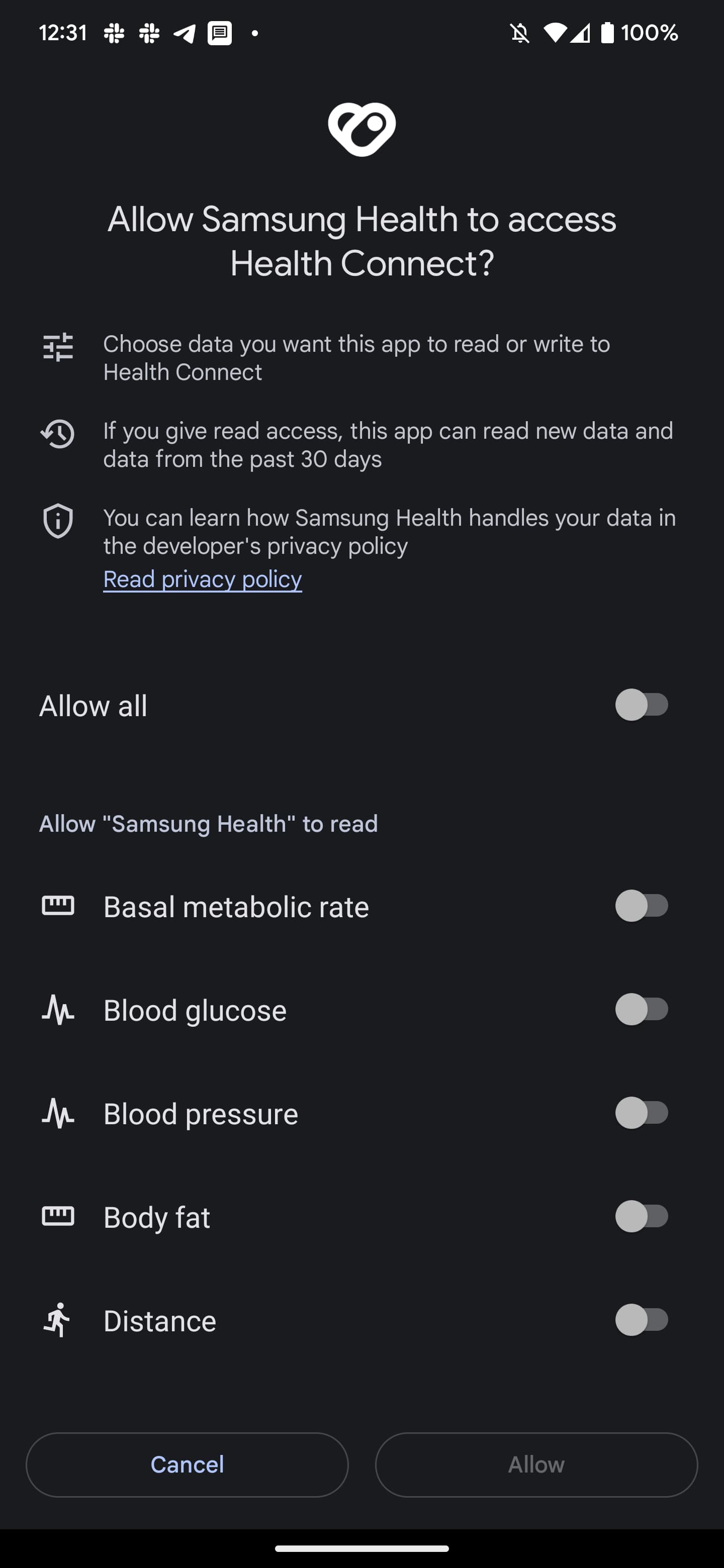Enable the Allow all switch
Screen dimensions: 724x1568
642,705
